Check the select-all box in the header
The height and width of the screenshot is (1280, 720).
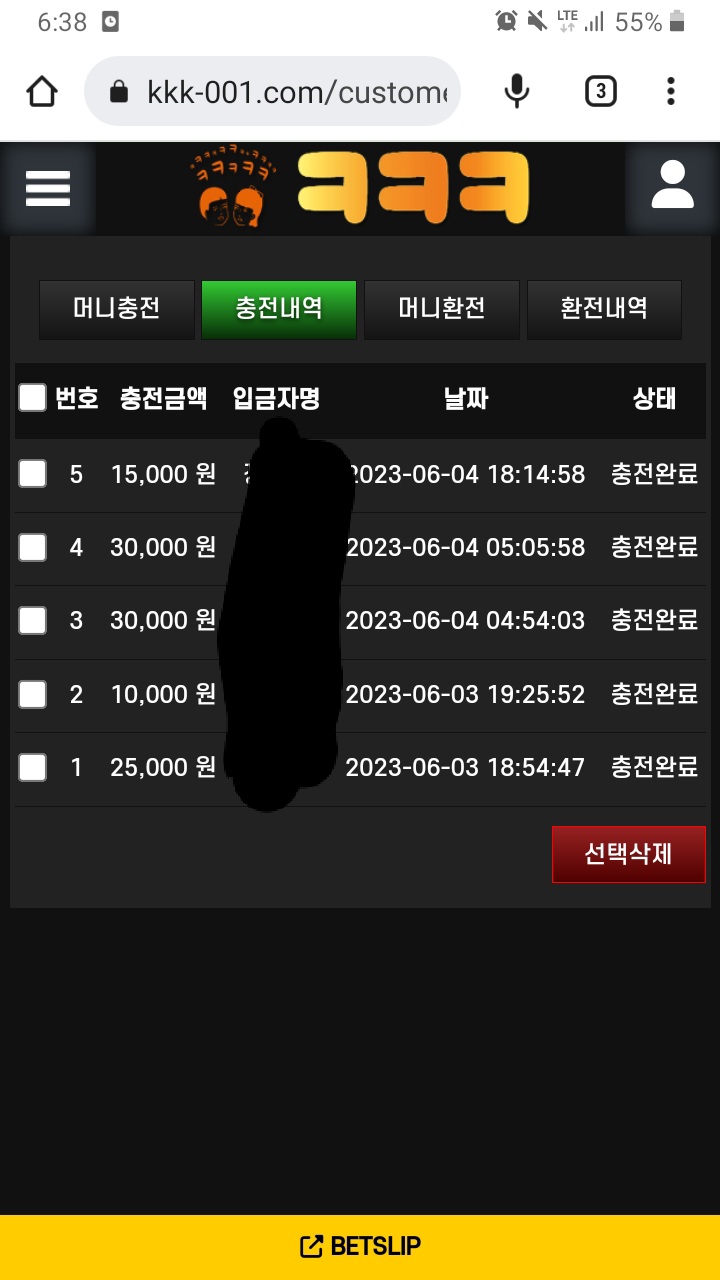pos(33,398)
